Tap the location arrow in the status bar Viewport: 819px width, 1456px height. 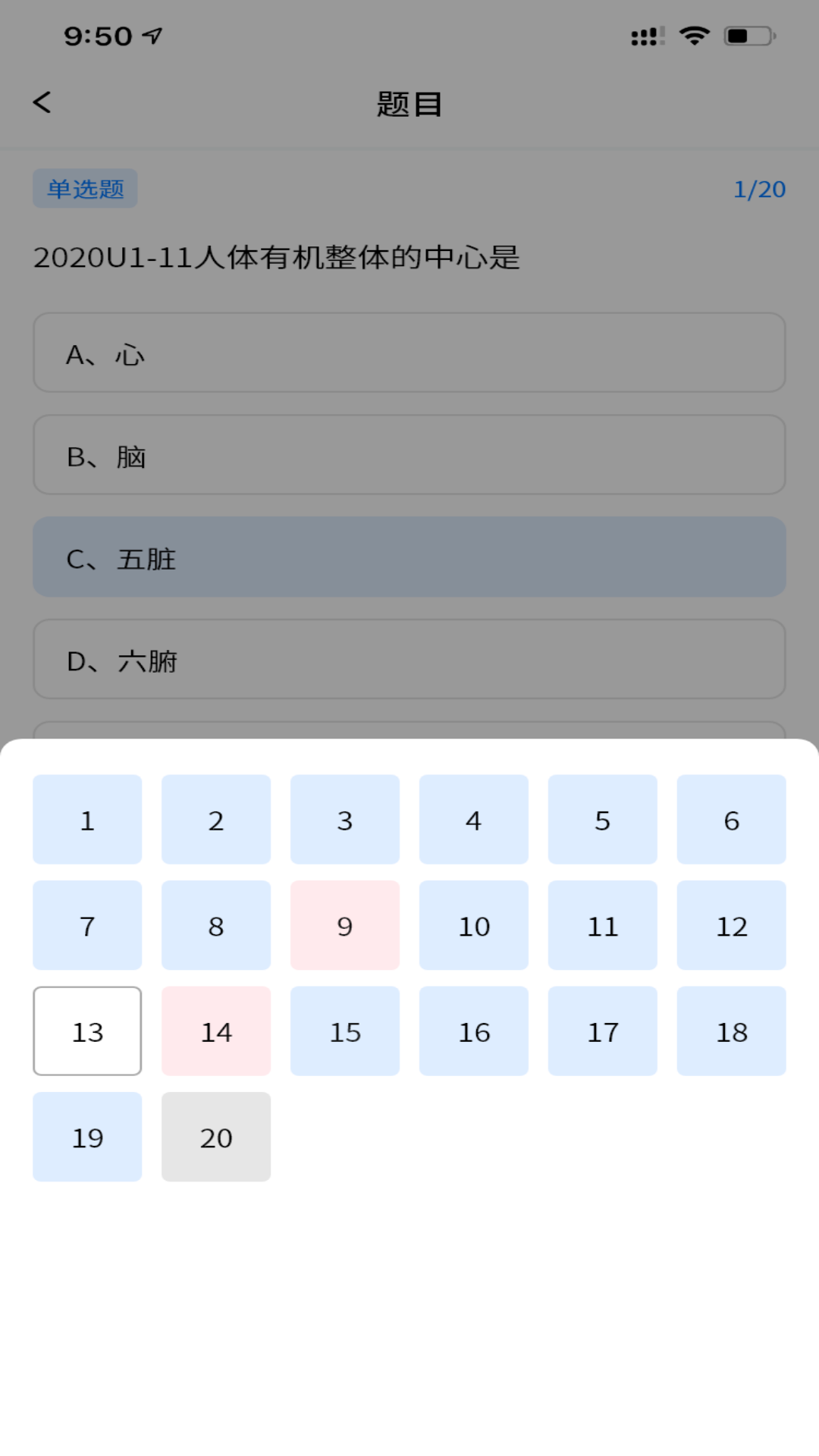[x=153, y=34]
